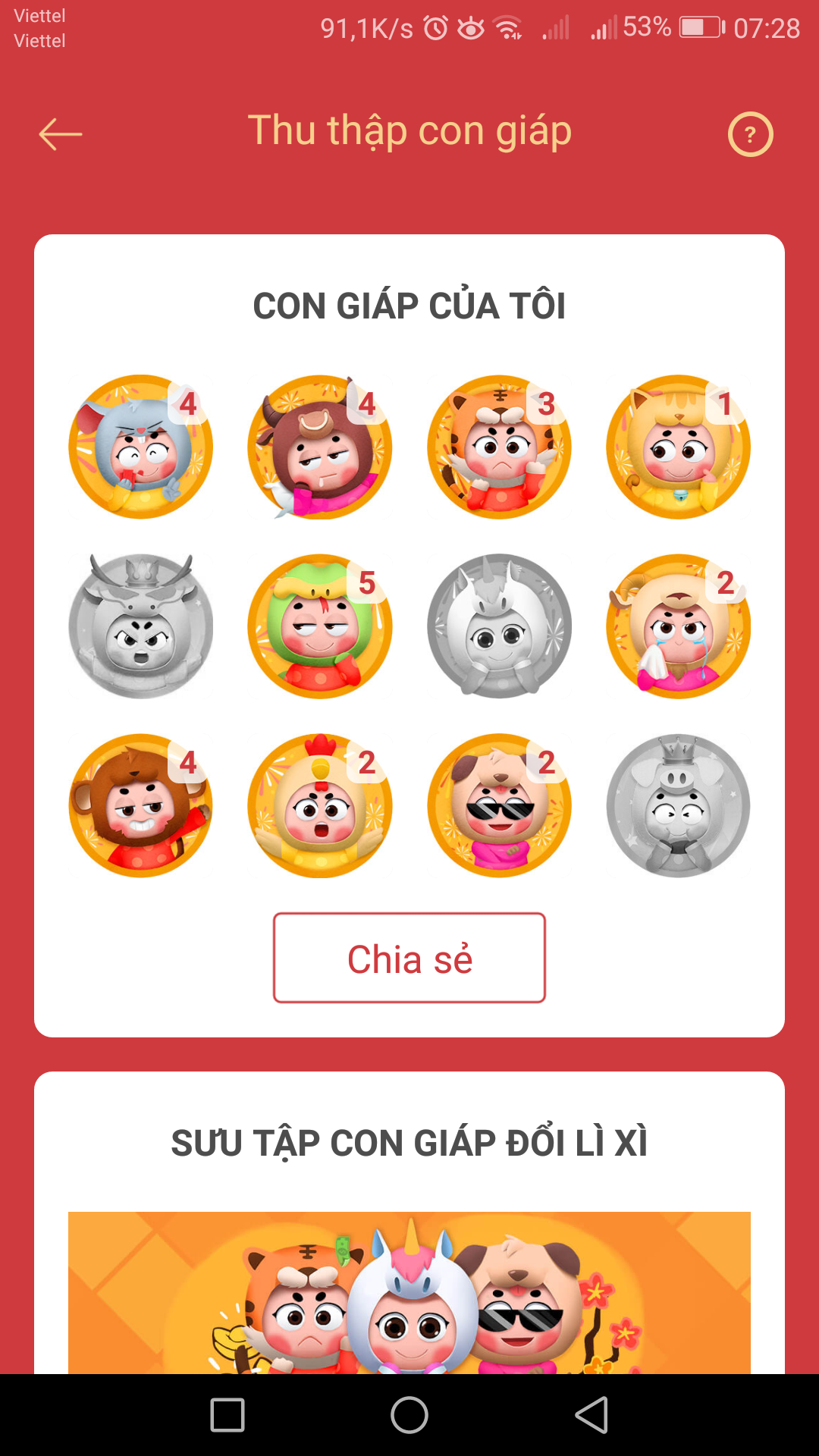Tap the dog with sunglasses badge
Screen dimensions: 819x1456
click(499, 805)
